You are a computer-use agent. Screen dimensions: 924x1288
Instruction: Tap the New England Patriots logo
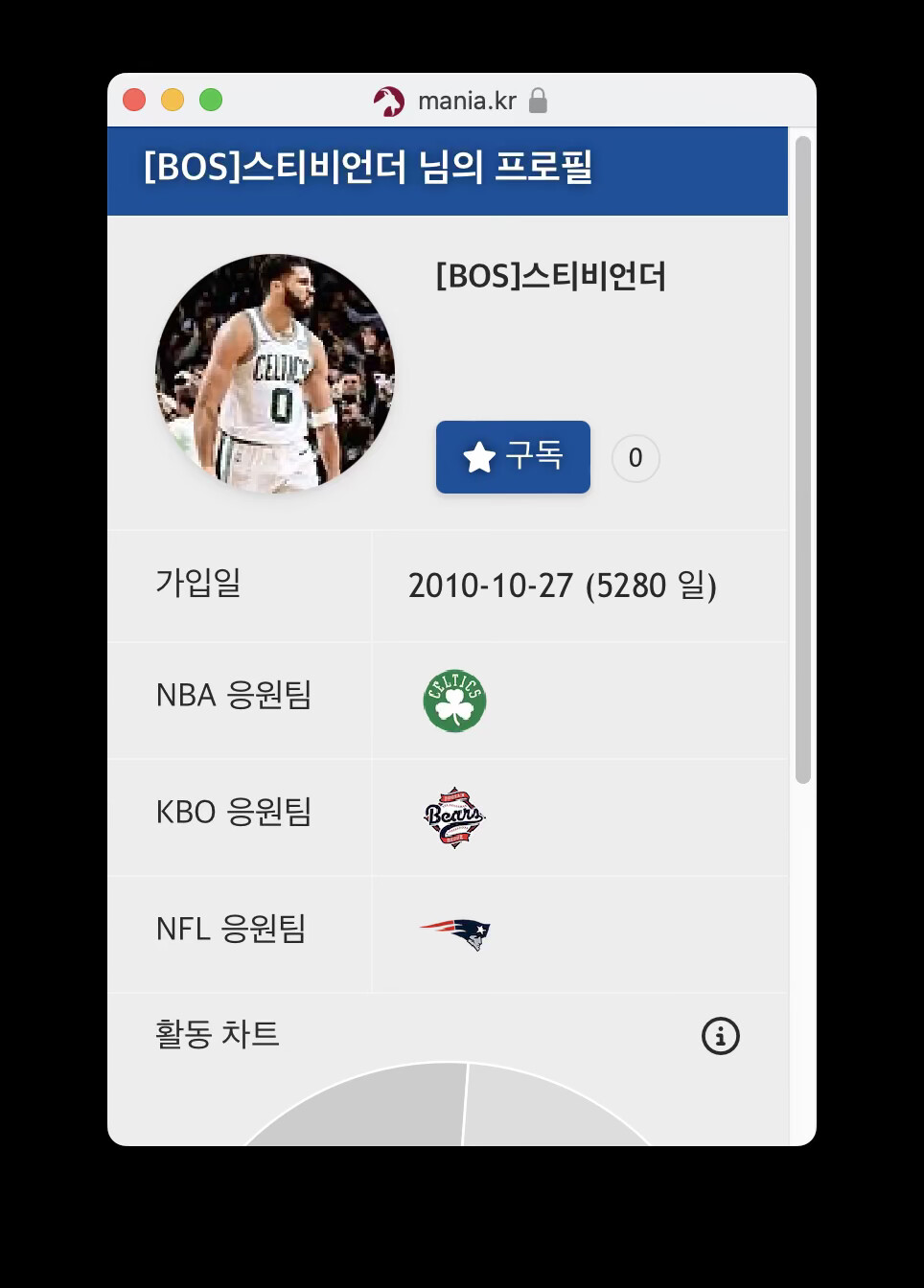point(455,933)
